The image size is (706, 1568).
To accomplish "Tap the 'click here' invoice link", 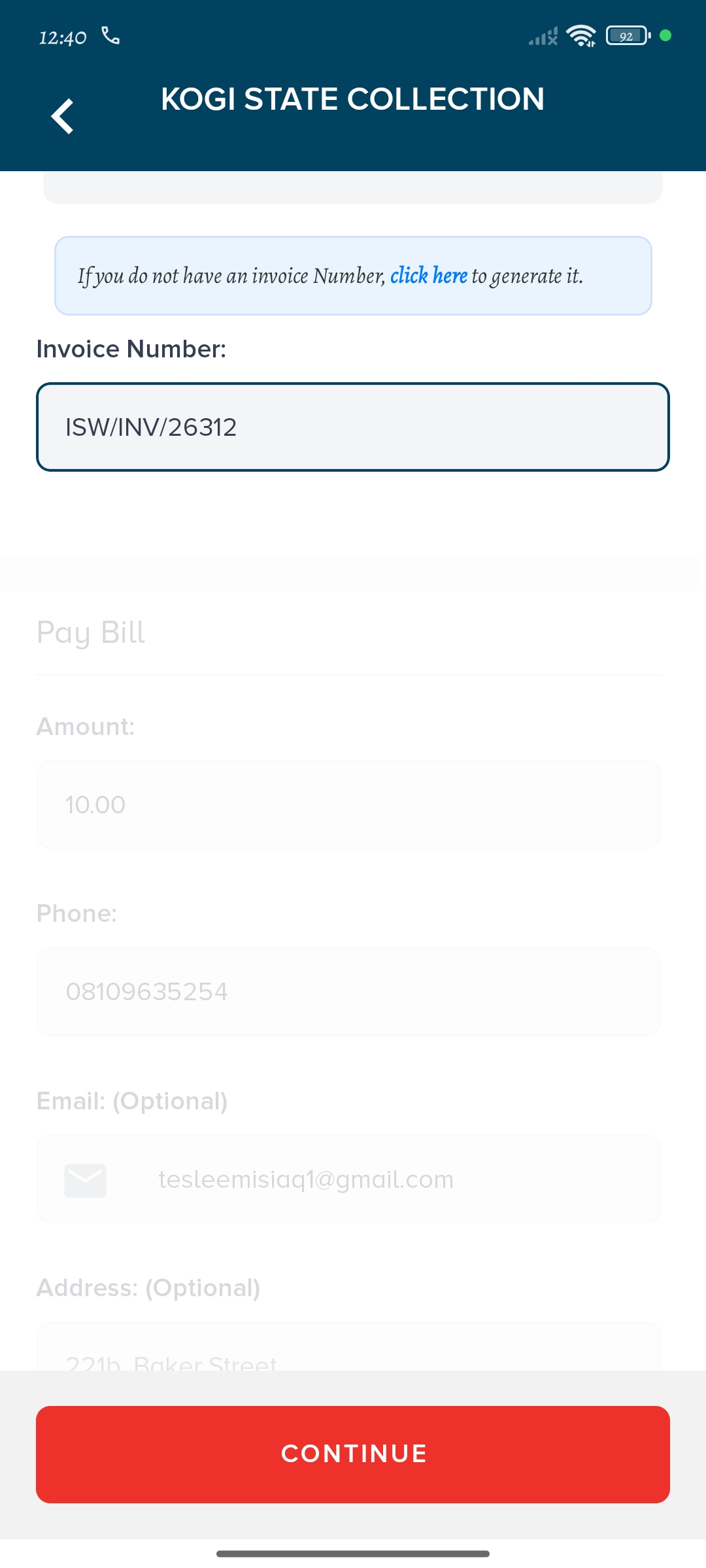I will tap(428, 276).
